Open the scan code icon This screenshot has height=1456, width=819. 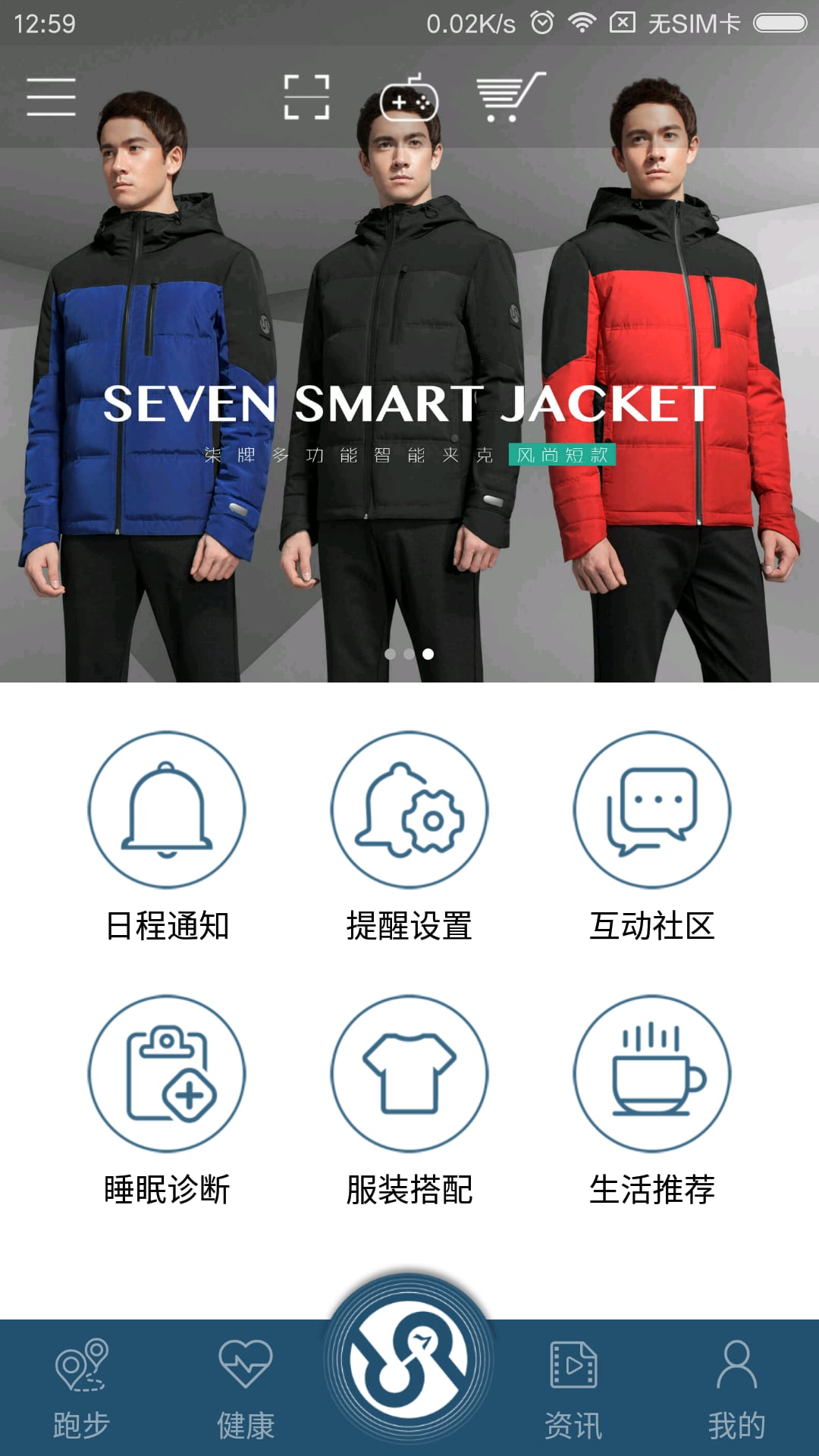[306, 97]
